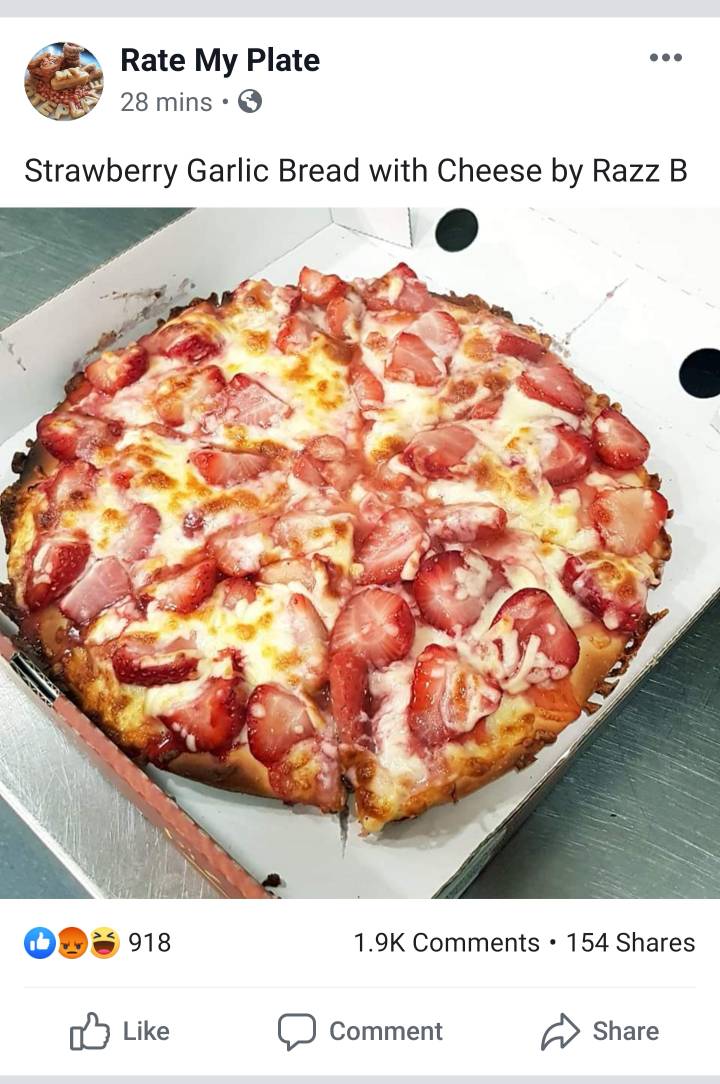
Task: Open the post's three-dot options menu
Action: click(665, 58)
